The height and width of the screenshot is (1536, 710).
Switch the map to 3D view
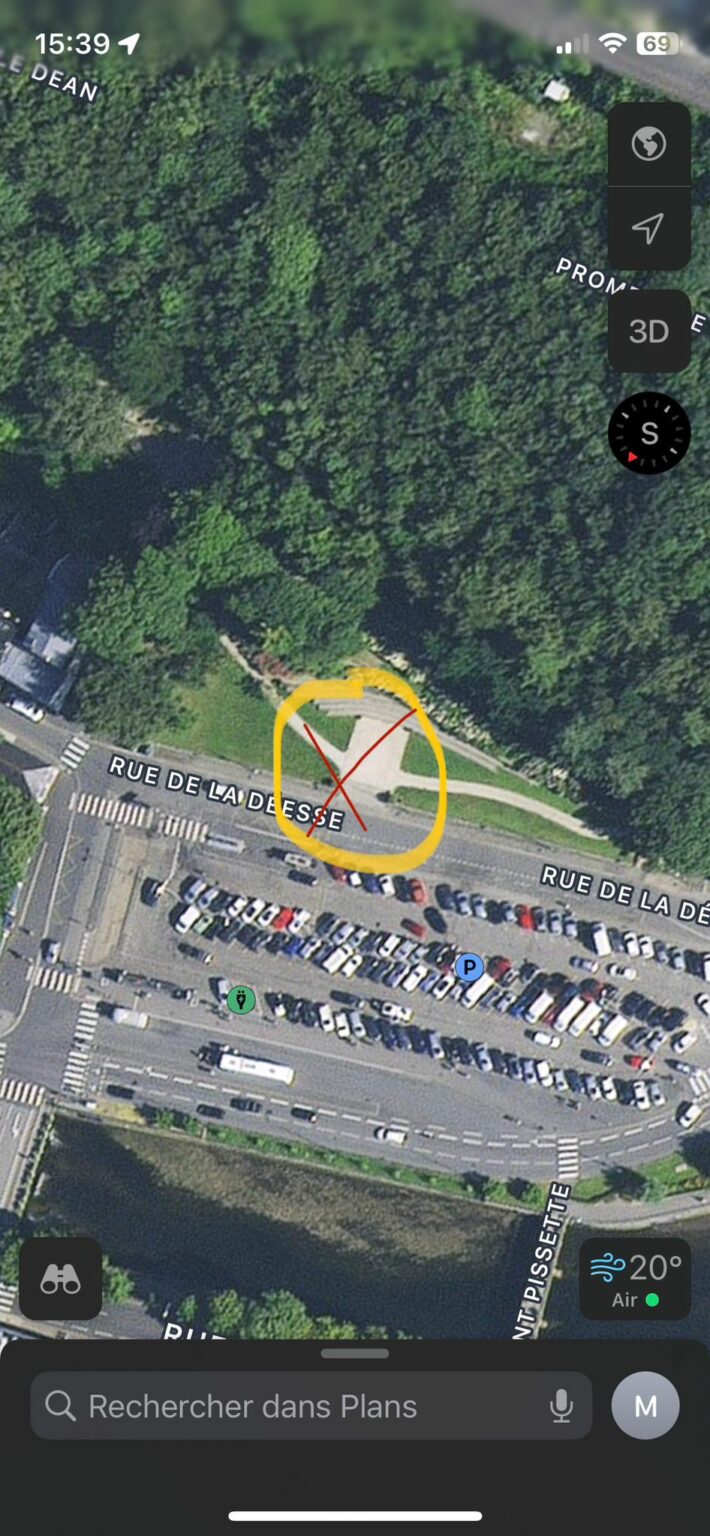649,331
